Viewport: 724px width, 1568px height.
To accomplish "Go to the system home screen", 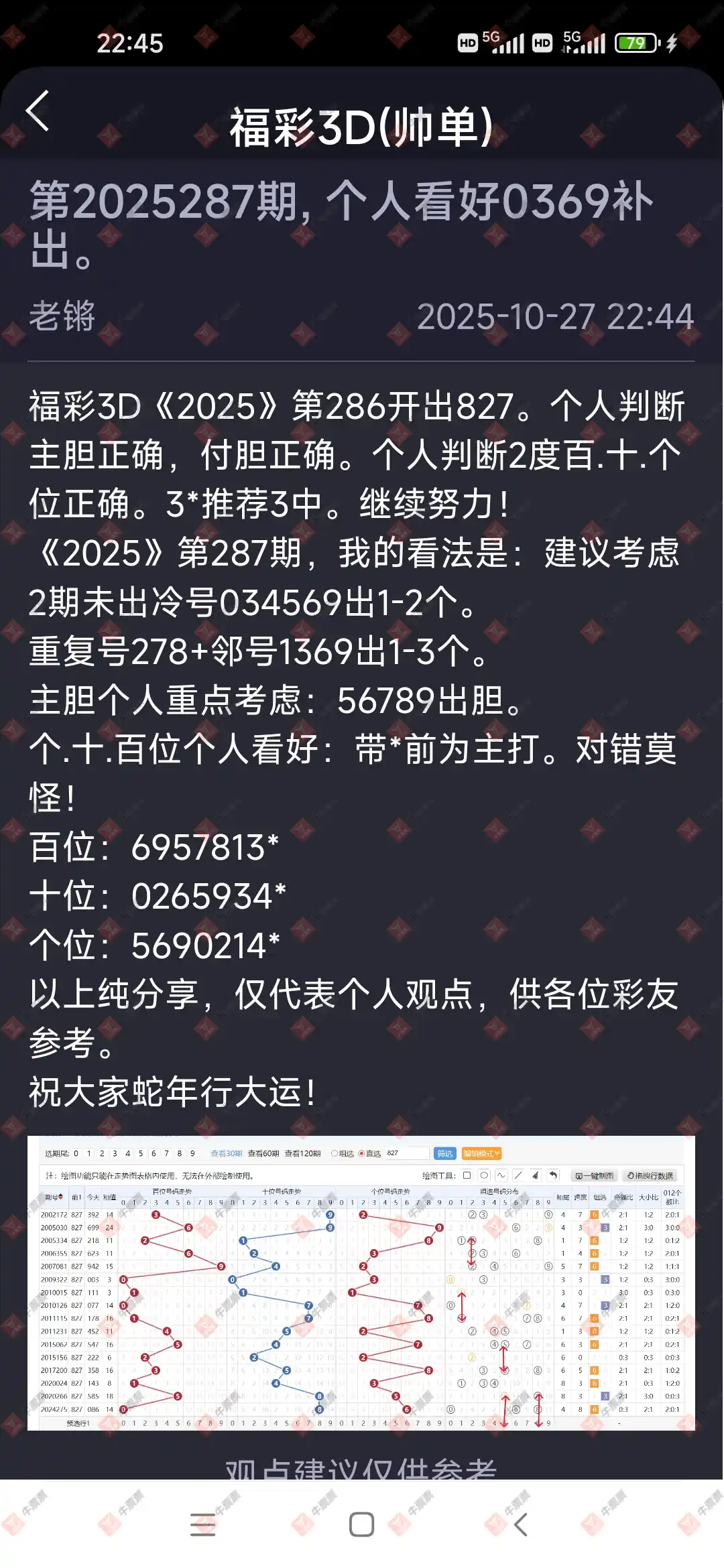I will (361, 1524).
